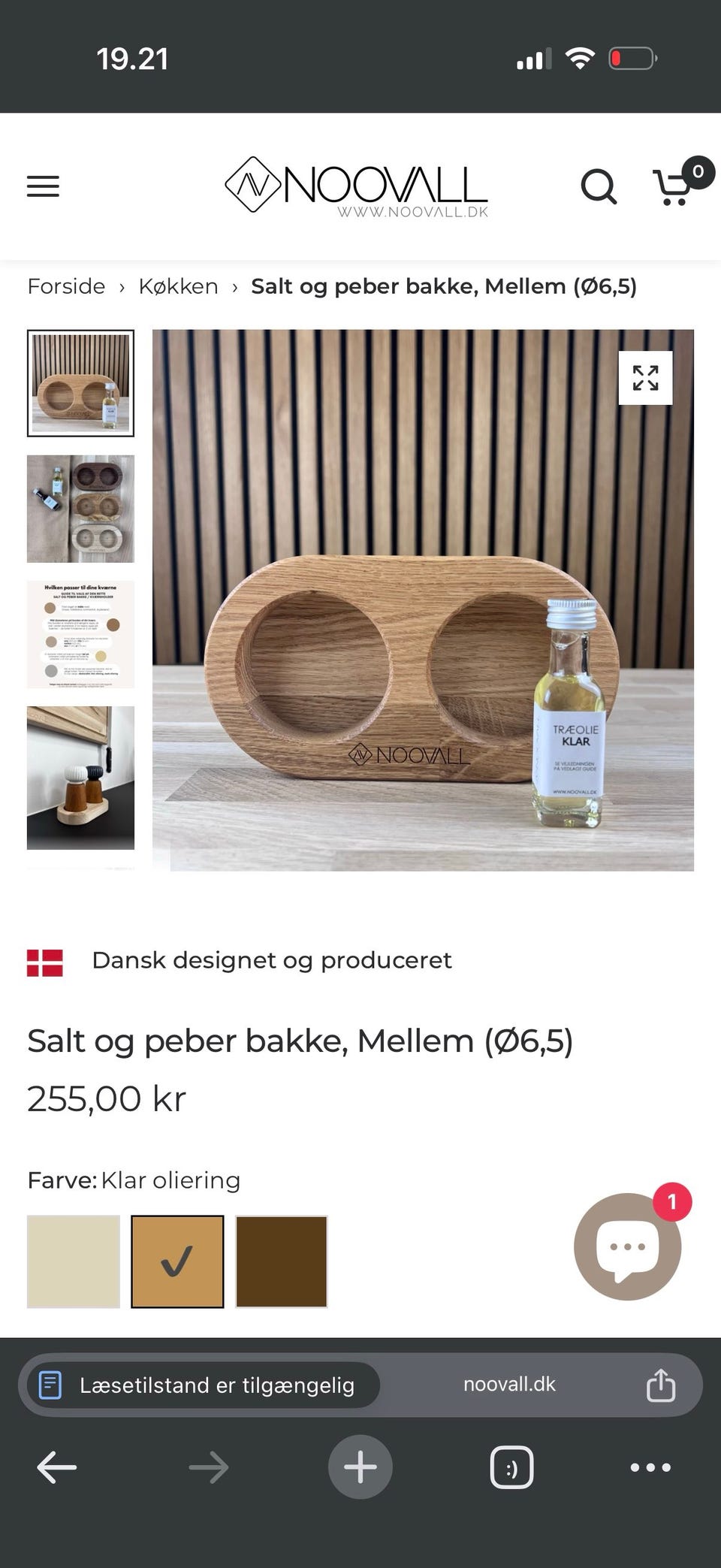Open the search function

599,186
